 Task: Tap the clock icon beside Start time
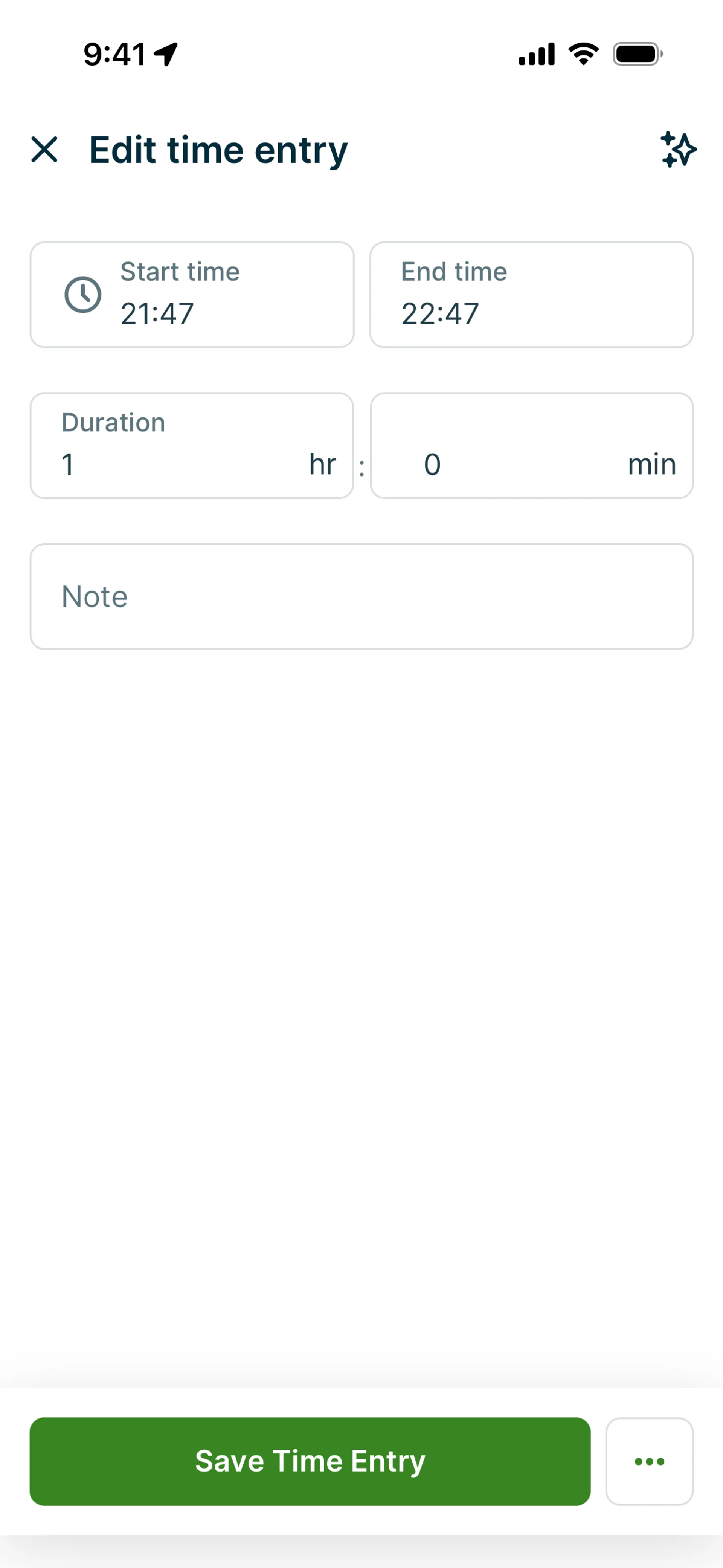point(82,295)
